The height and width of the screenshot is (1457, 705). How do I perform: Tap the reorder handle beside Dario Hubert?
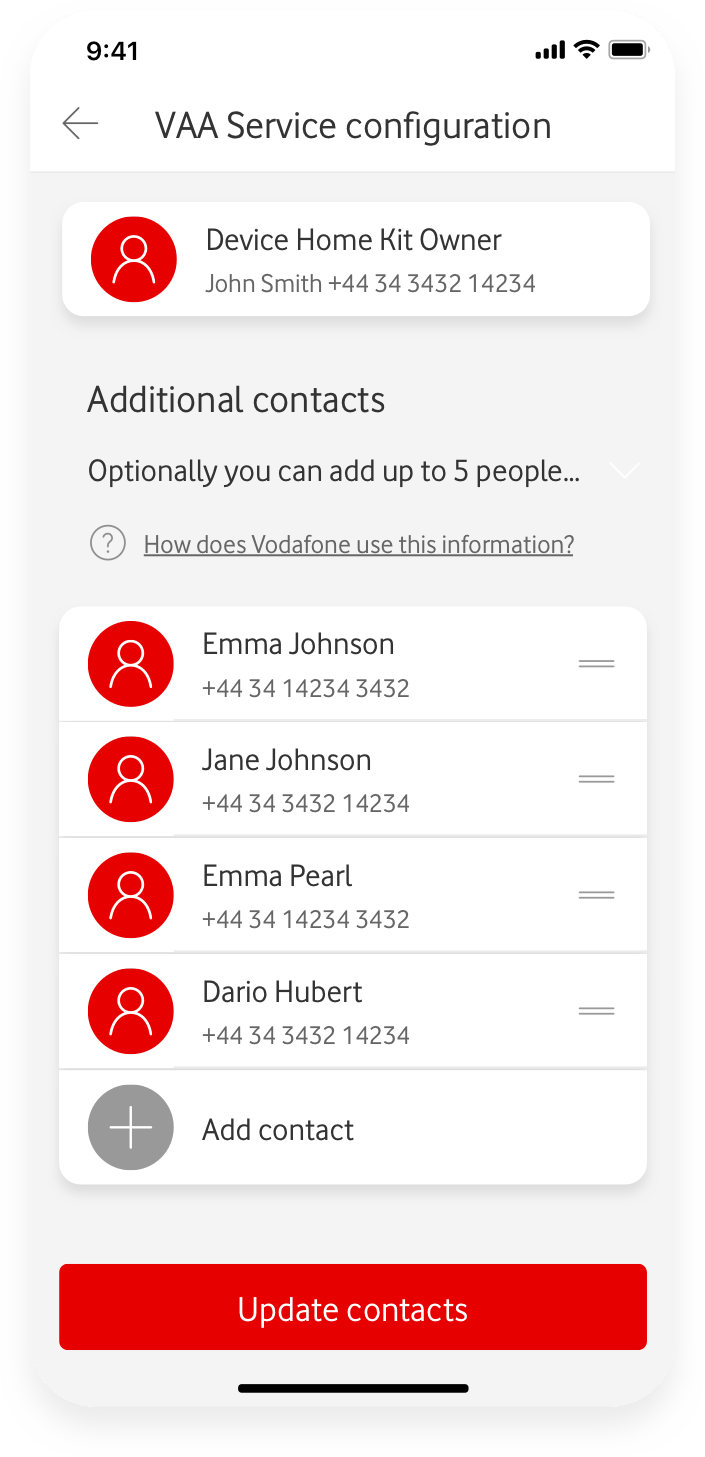pyautogui.click(x=596, y=1011)
